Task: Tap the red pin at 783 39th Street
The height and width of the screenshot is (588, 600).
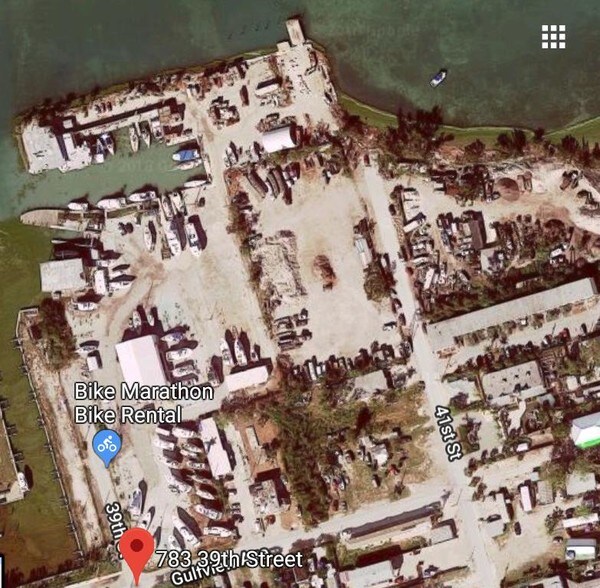Action: tap(138, 548)
